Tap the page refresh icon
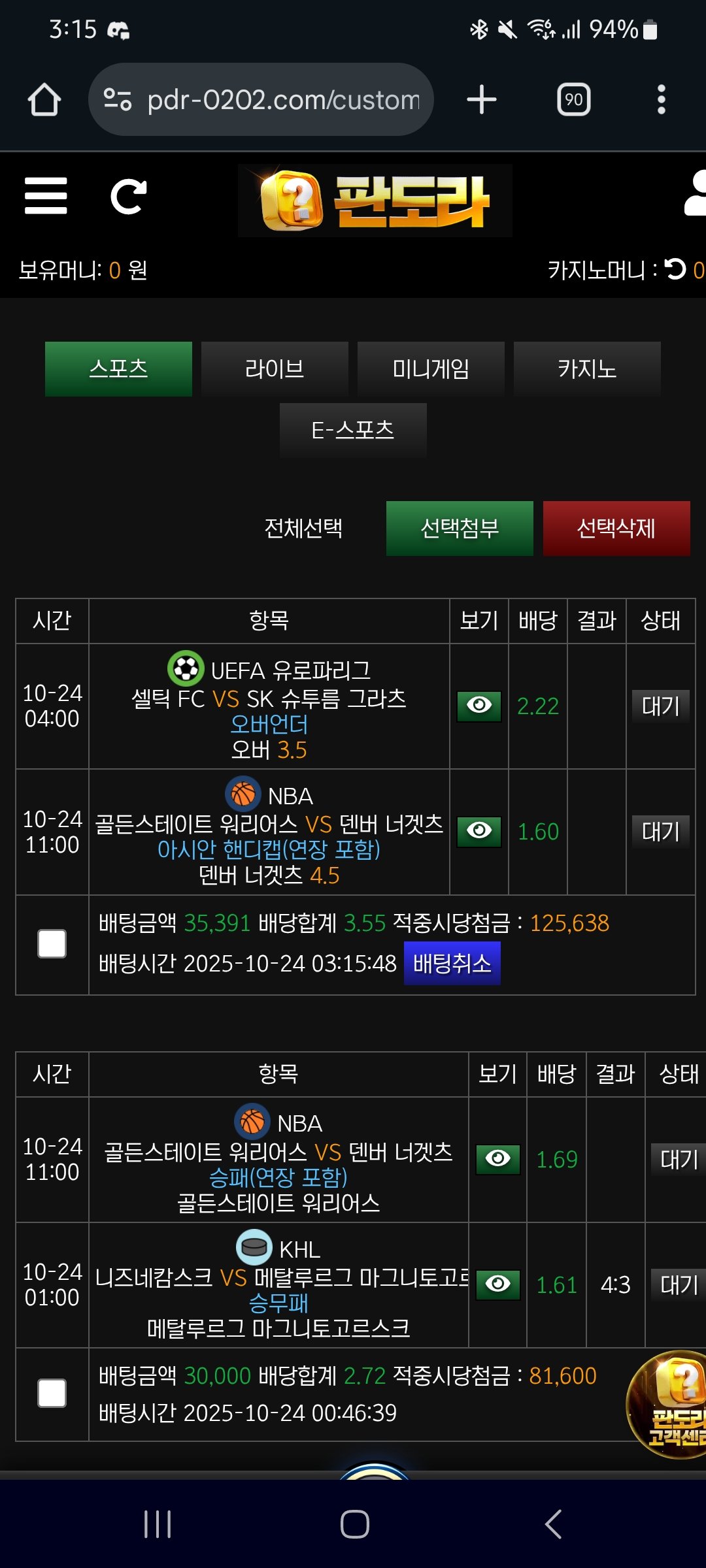The height and width of the screenshot is (1568, 706). [128, 196]
